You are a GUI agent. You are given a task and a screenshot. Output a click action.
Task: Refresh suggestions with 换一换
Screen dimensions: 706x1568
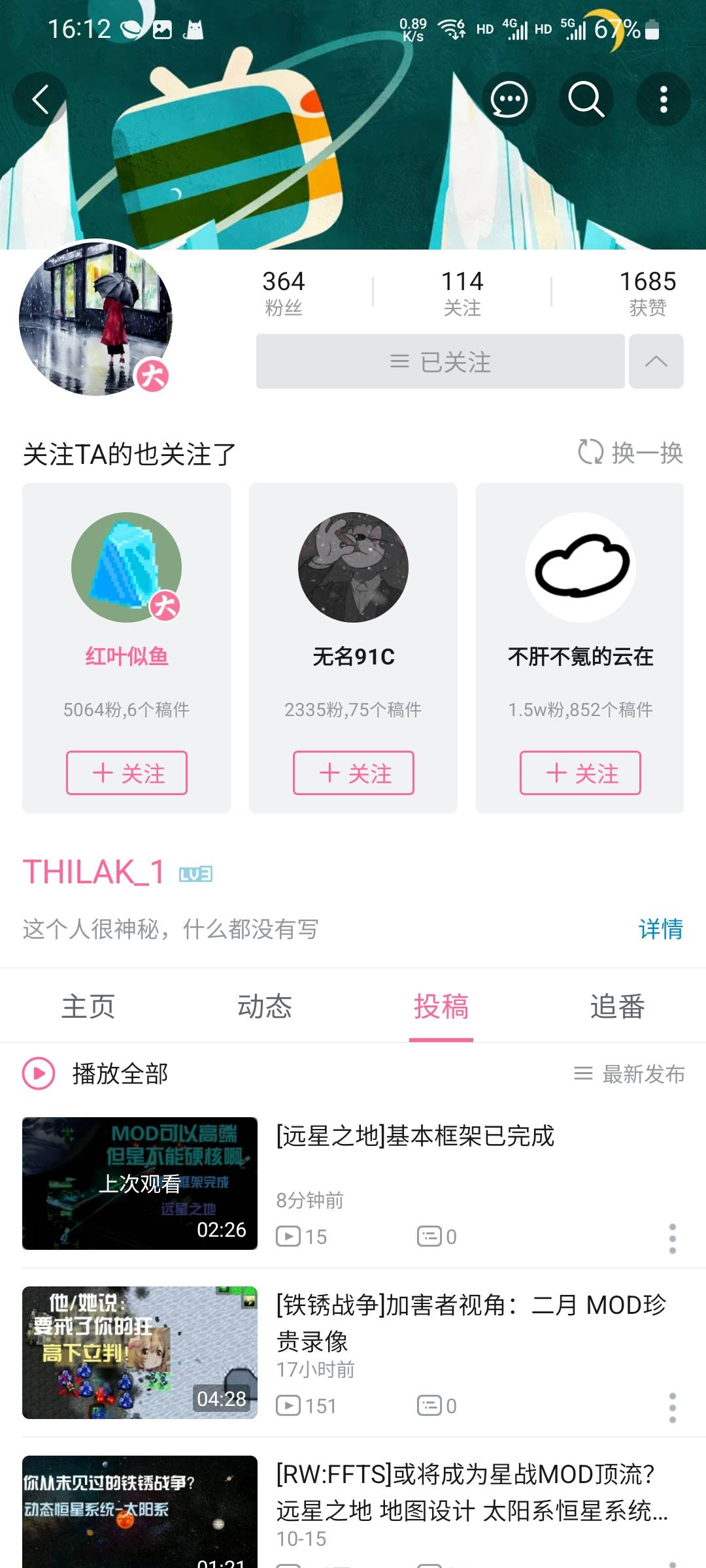(631, 453)
